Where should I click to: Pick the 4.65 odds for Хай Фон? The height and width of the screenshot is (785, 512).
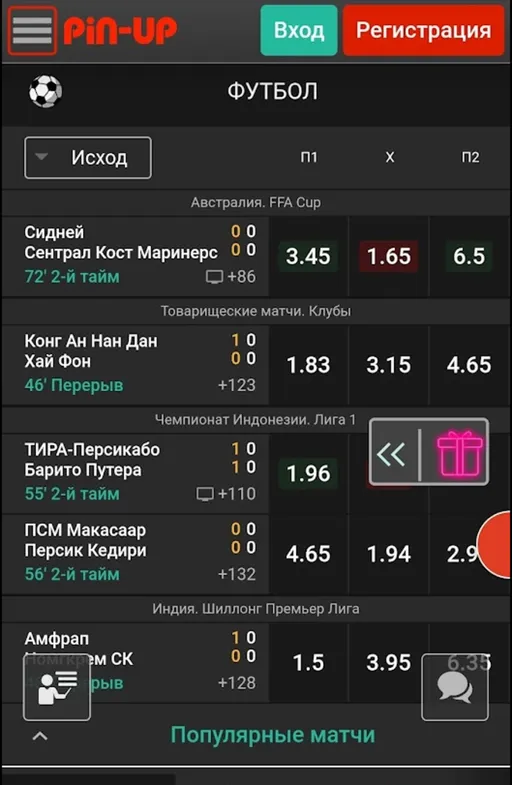tap(469, 365)
